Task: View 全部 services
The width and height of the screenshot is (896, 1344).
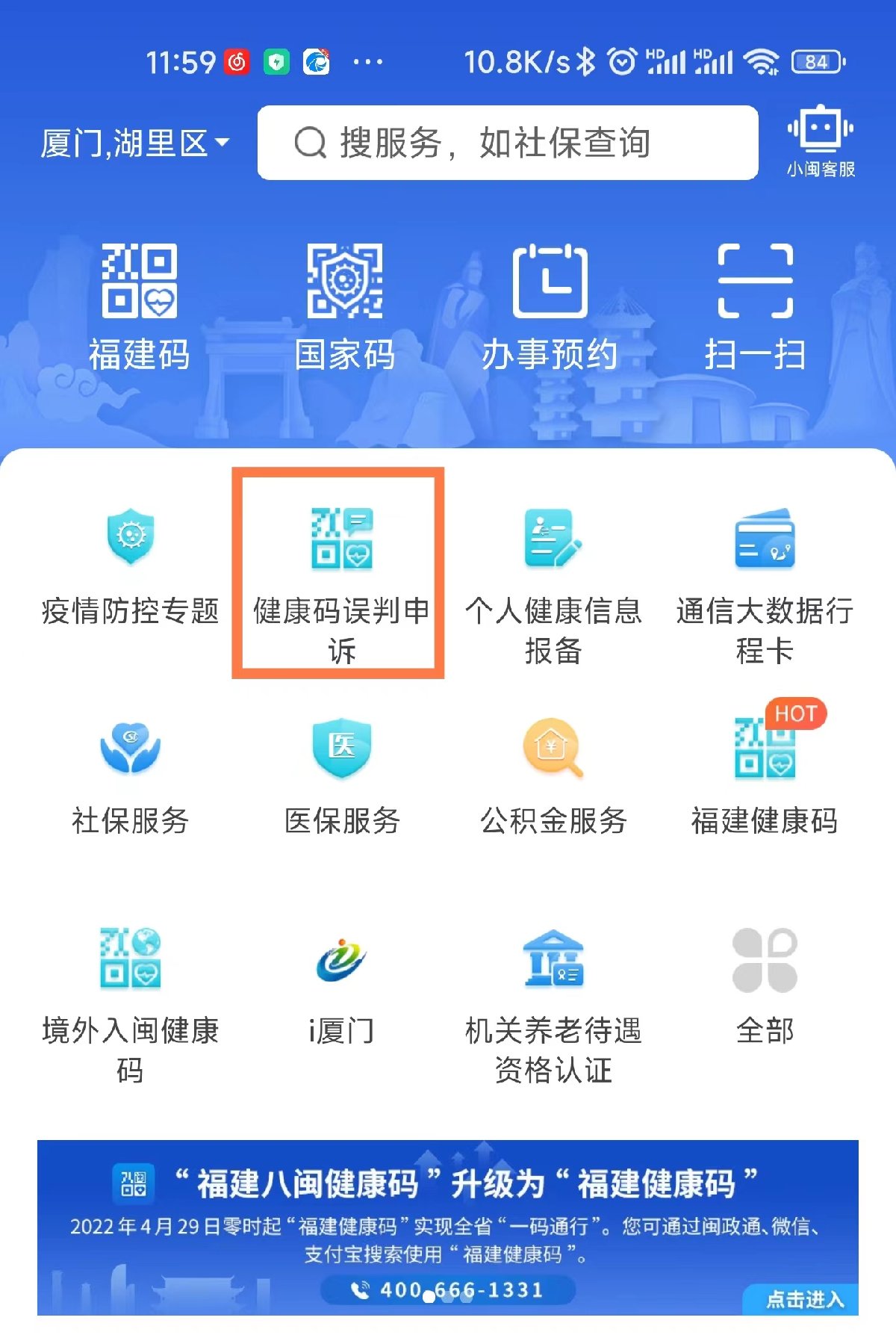Action: [x=765, y=986]
